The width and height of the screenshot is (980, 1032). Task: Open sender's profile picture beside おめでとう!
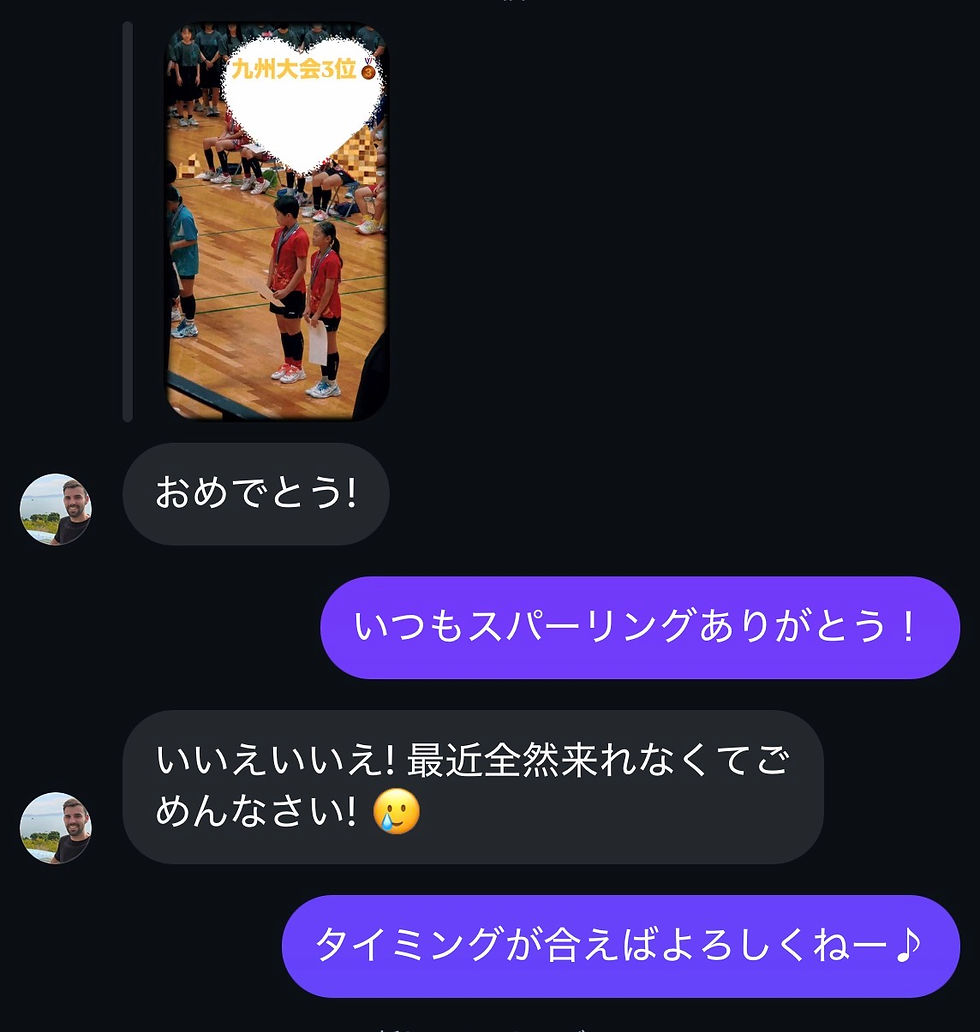pyautogui.click(x=56, y=509)
